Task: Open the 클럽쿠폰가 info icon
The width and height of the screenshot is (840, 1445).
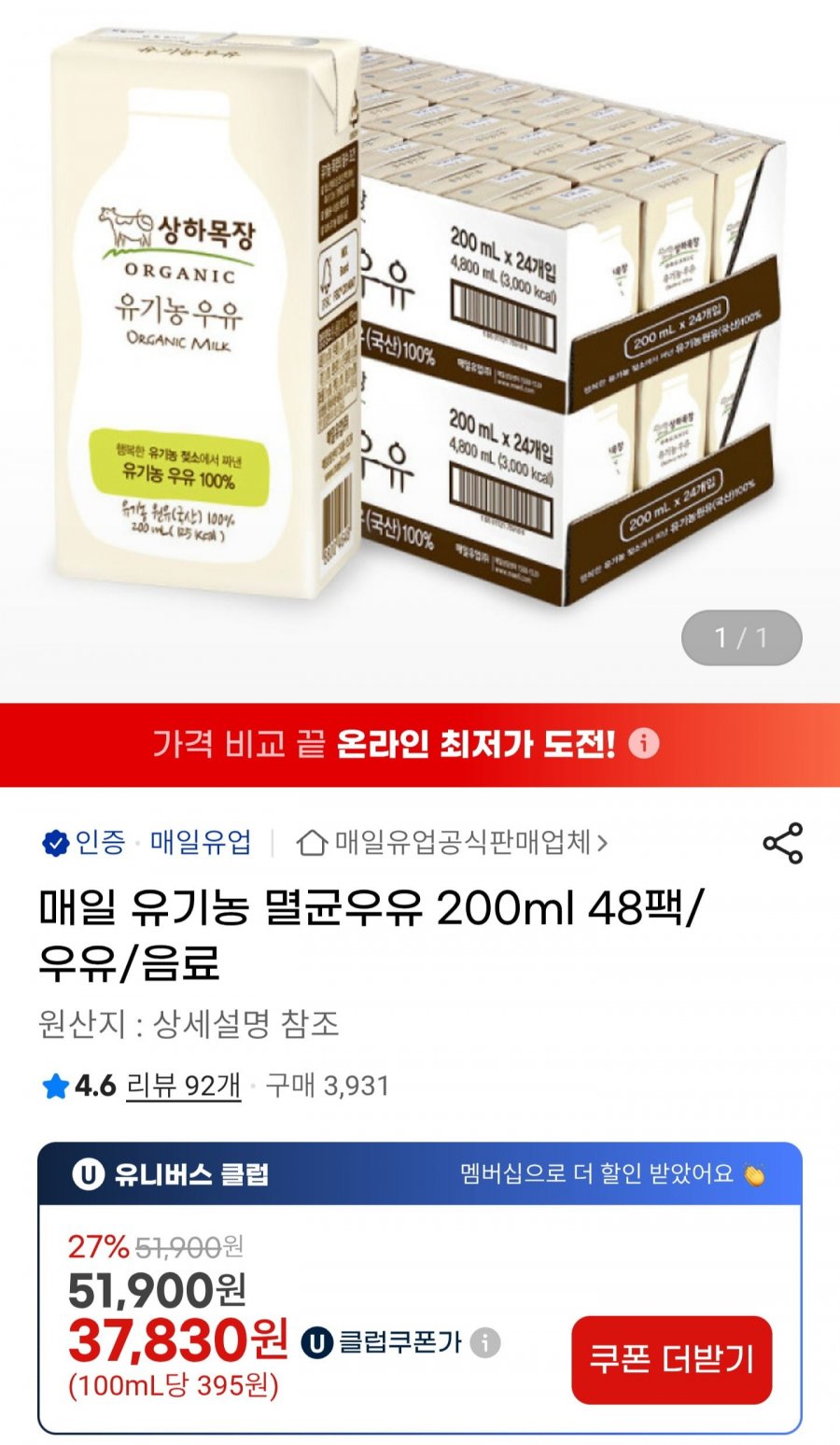Action: 484,1343
